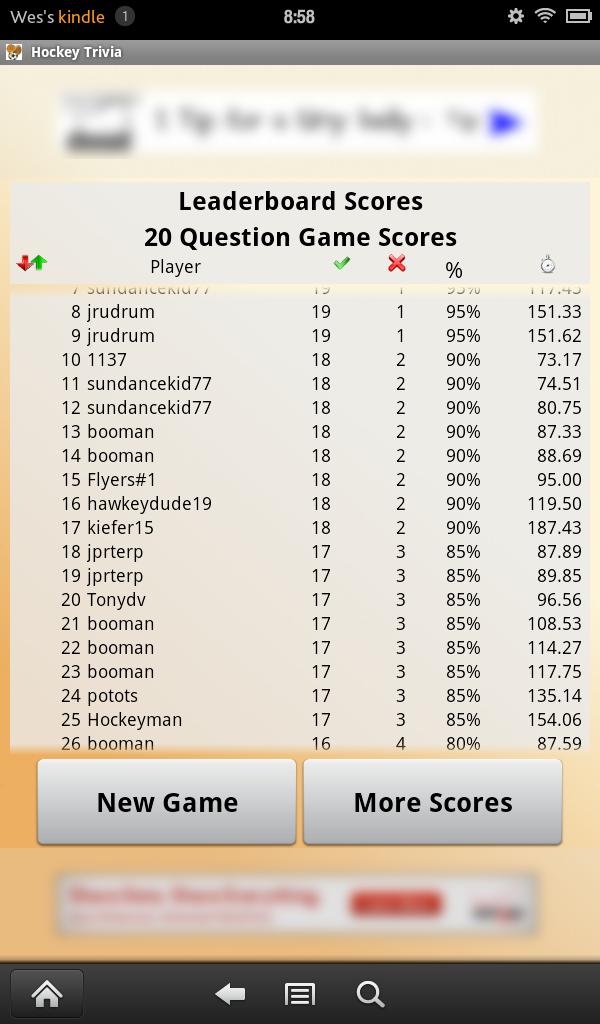
Task: Tap the top blurred banner ad
Action: tap(298, 123)
